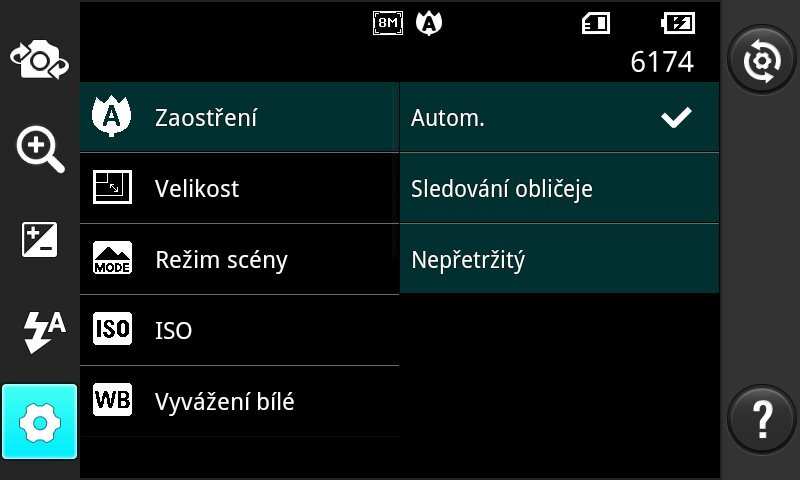Open the Velikost setting

pyautogui.click(x=239, y=188)
